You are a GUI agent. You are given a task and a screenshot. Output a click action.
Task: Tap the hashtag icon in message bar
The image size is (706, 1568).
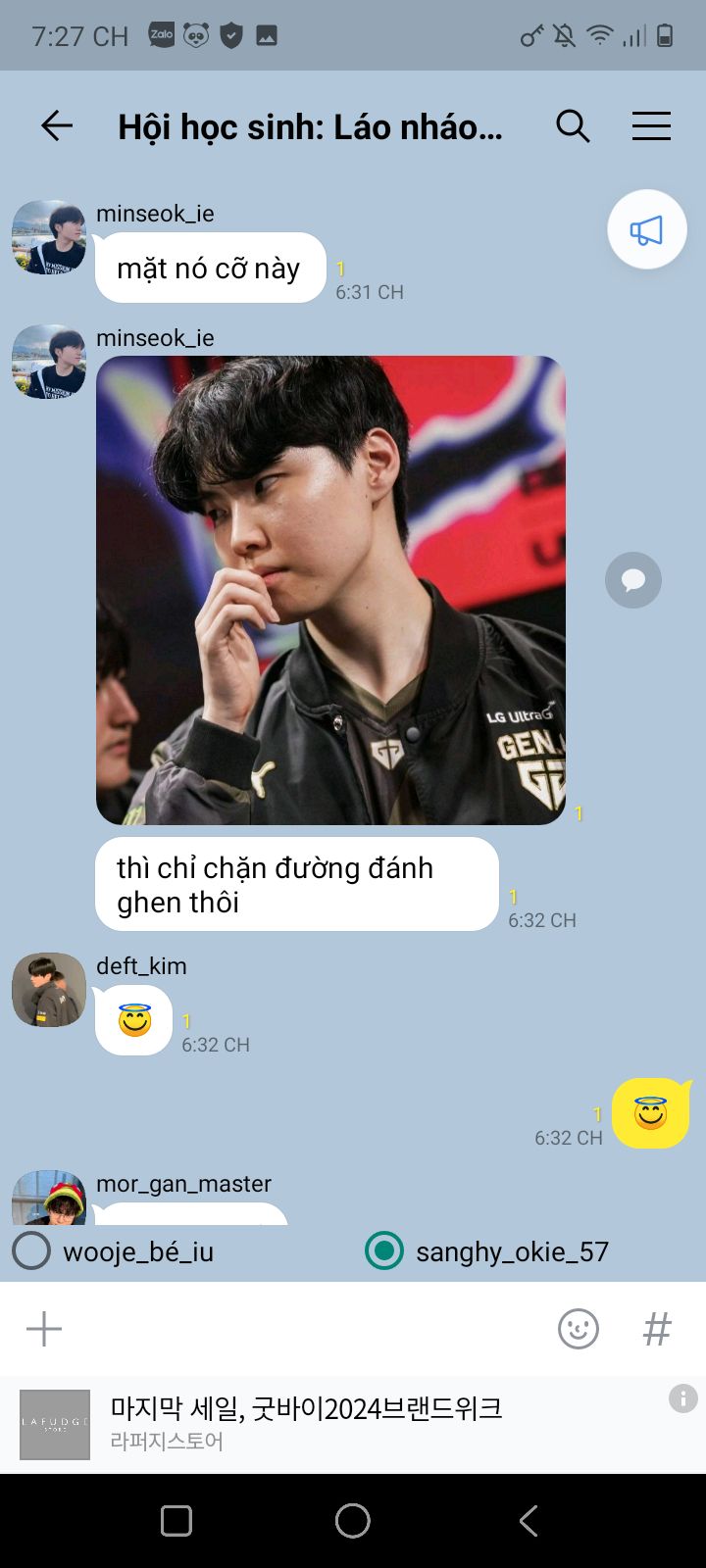point(657,1329)
